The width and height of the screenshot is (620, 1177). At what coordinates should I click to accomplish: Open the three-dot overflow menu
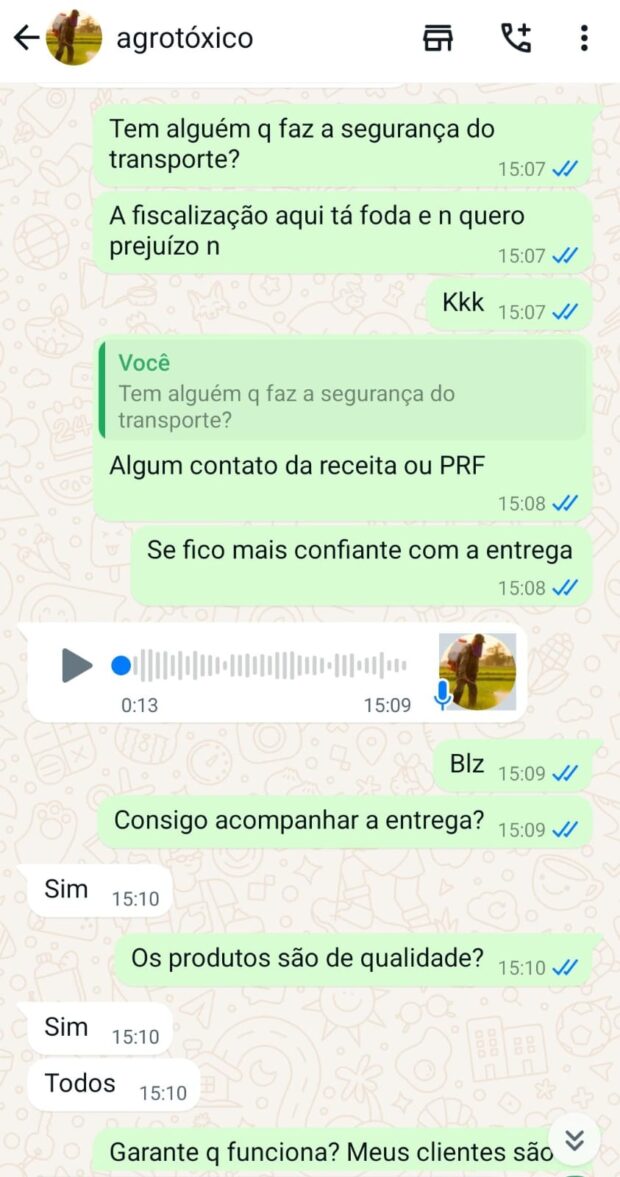point(584,39)
